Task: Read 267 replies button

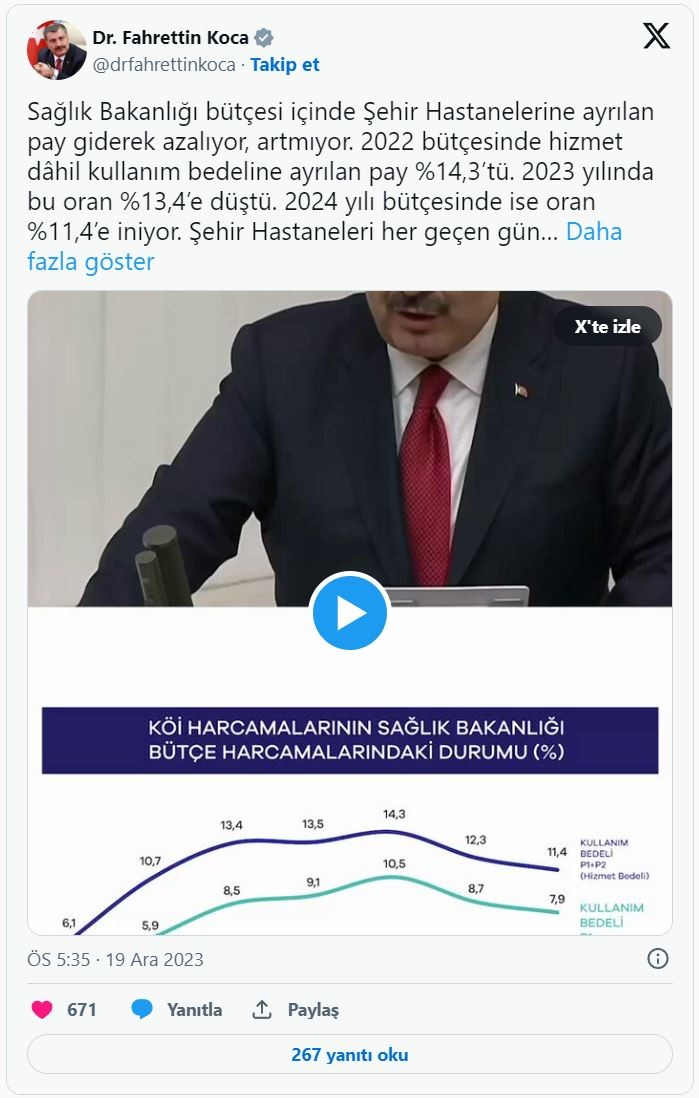Action: (349, 1055)
